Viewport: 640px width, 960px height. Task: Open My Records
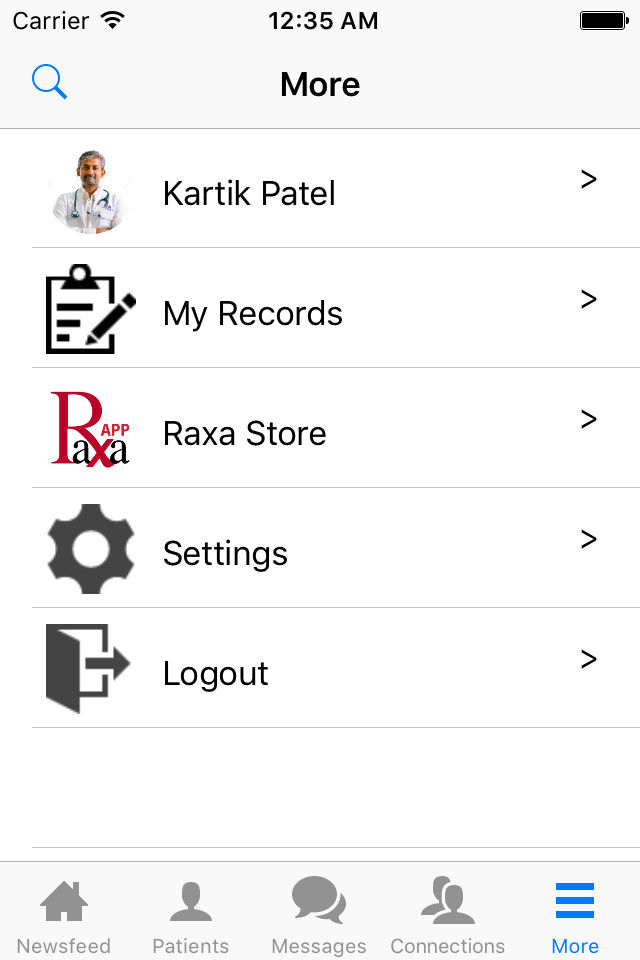coord(320,312)
